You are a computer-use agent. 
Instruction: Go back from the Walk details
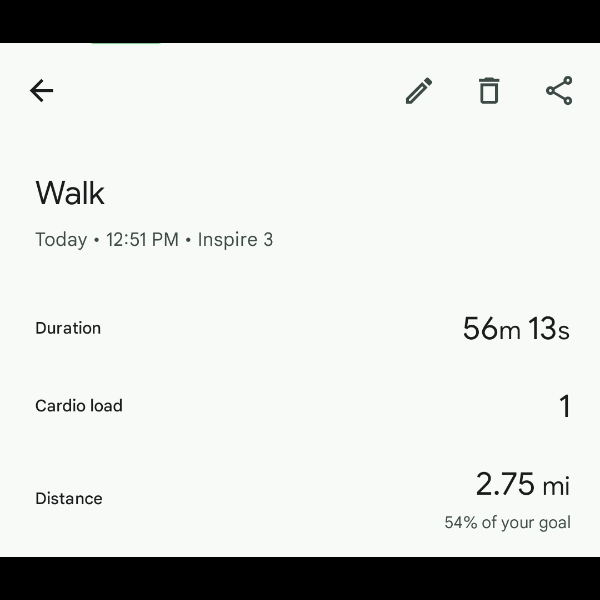pyautogui.click(x=41, y=91)
